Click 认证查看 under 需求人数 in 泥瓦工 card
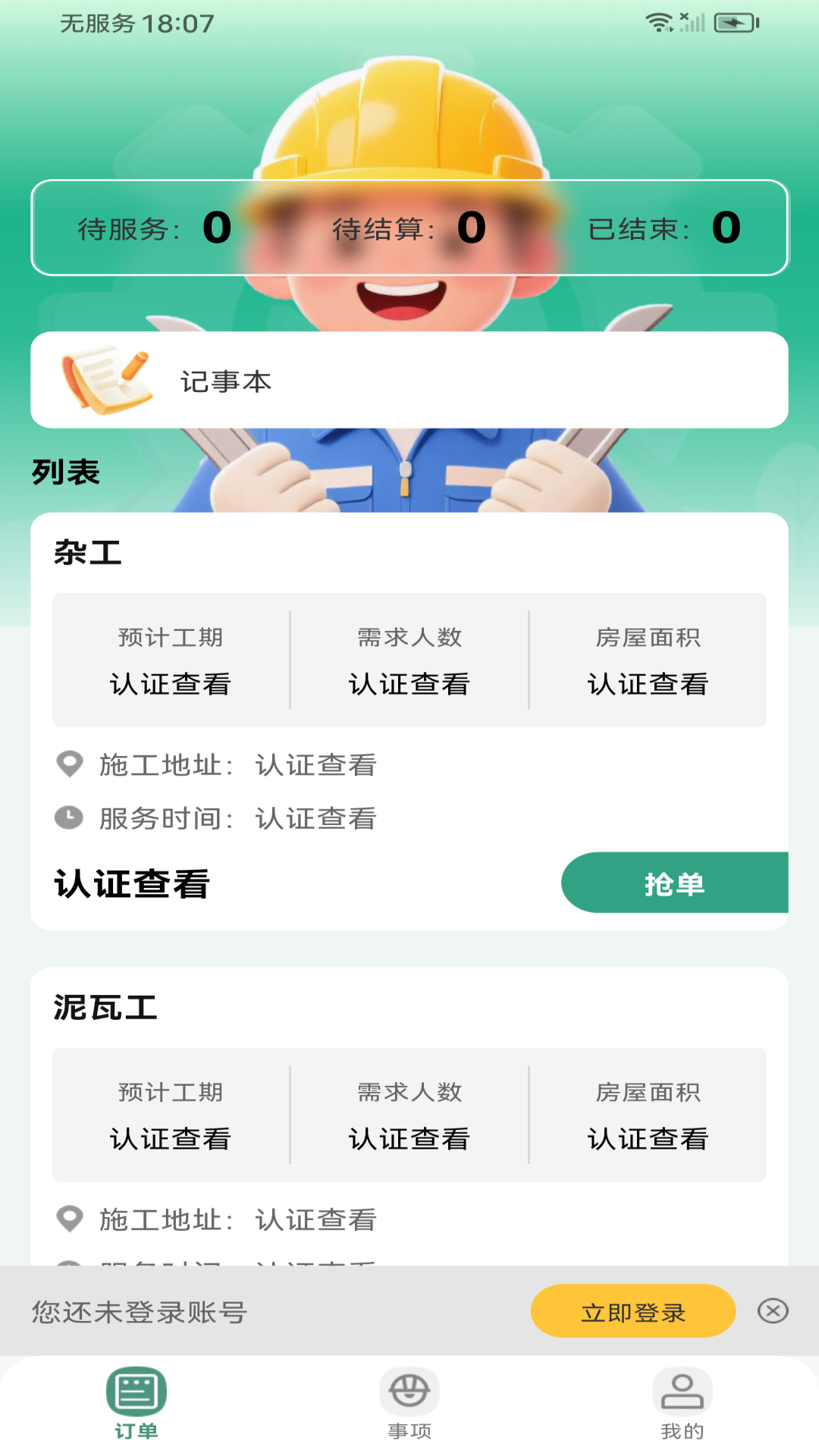 click(x=409, y=1138)
